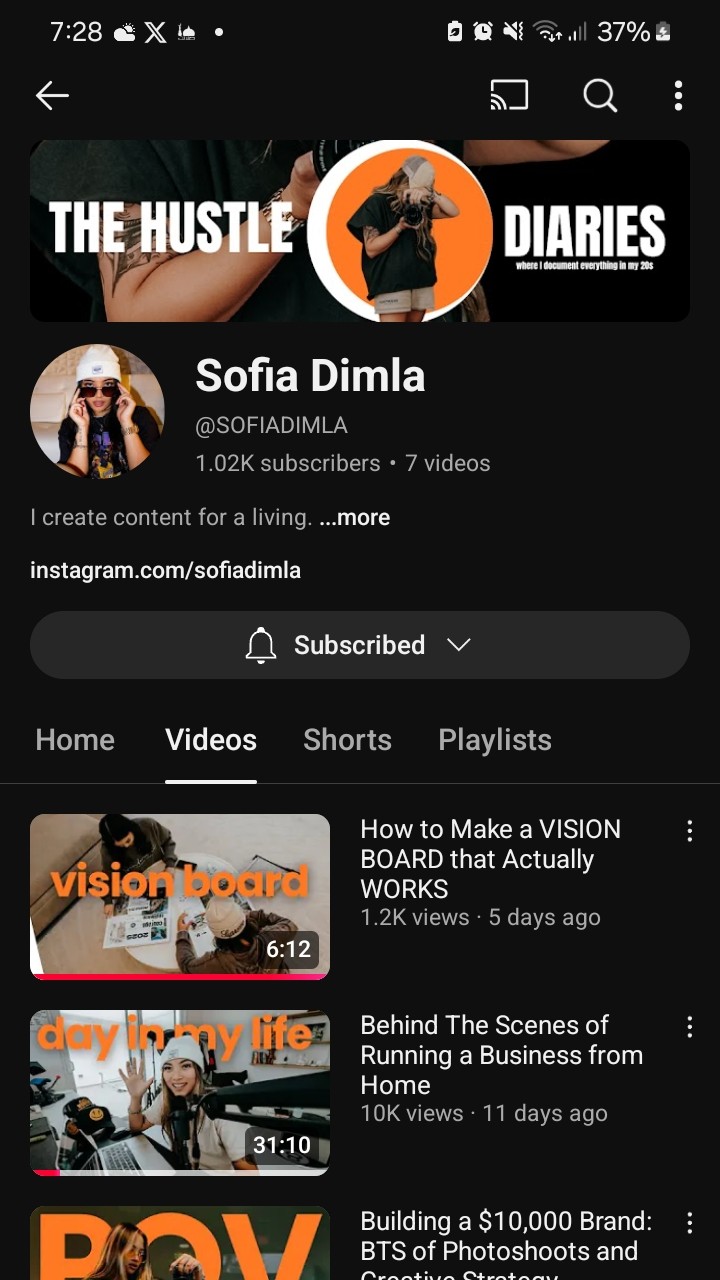
Task: Open the Subscribed notification dropdown
Action: coord(360,645)
